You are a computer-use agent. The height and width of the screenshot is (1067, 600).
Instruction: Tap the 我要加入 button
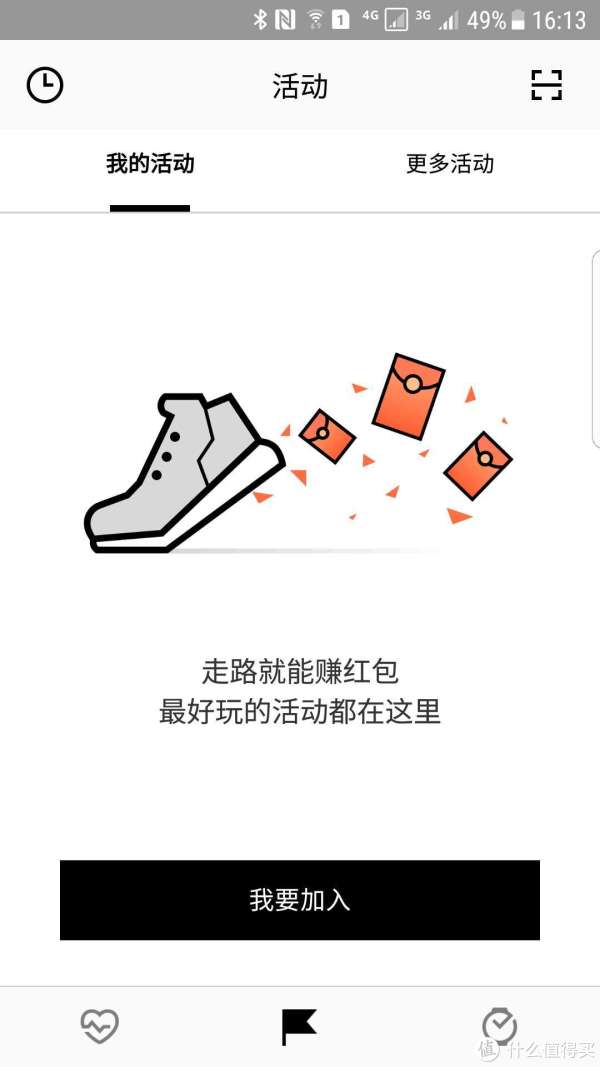[300, 900]
